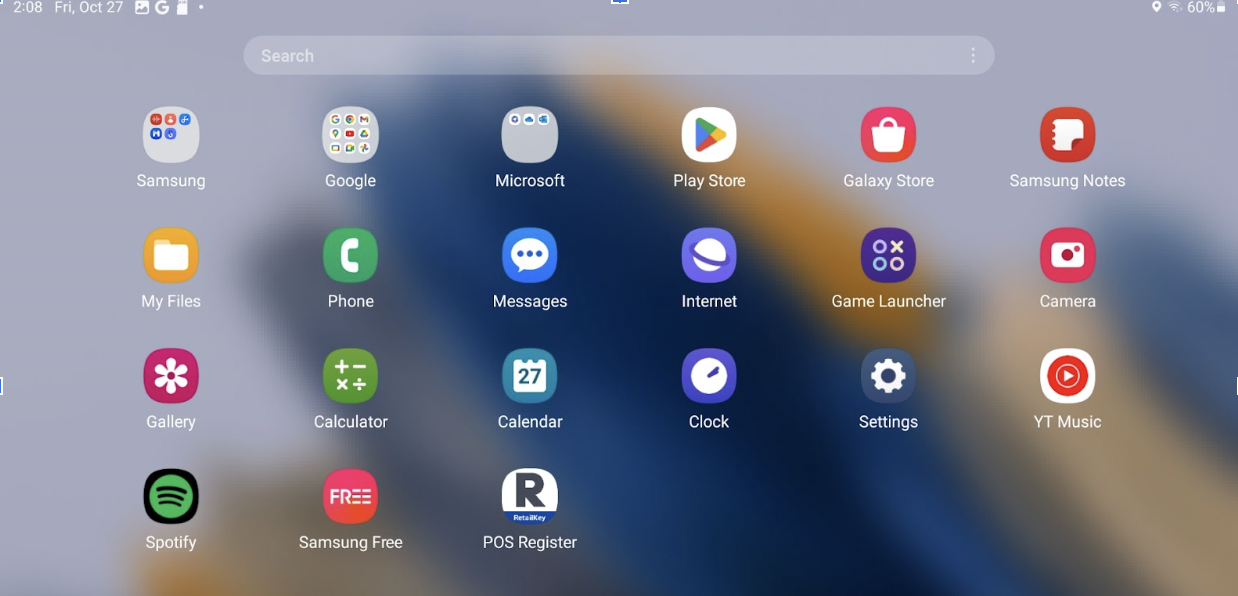Launch YT Music

[x=1067, y=376]
